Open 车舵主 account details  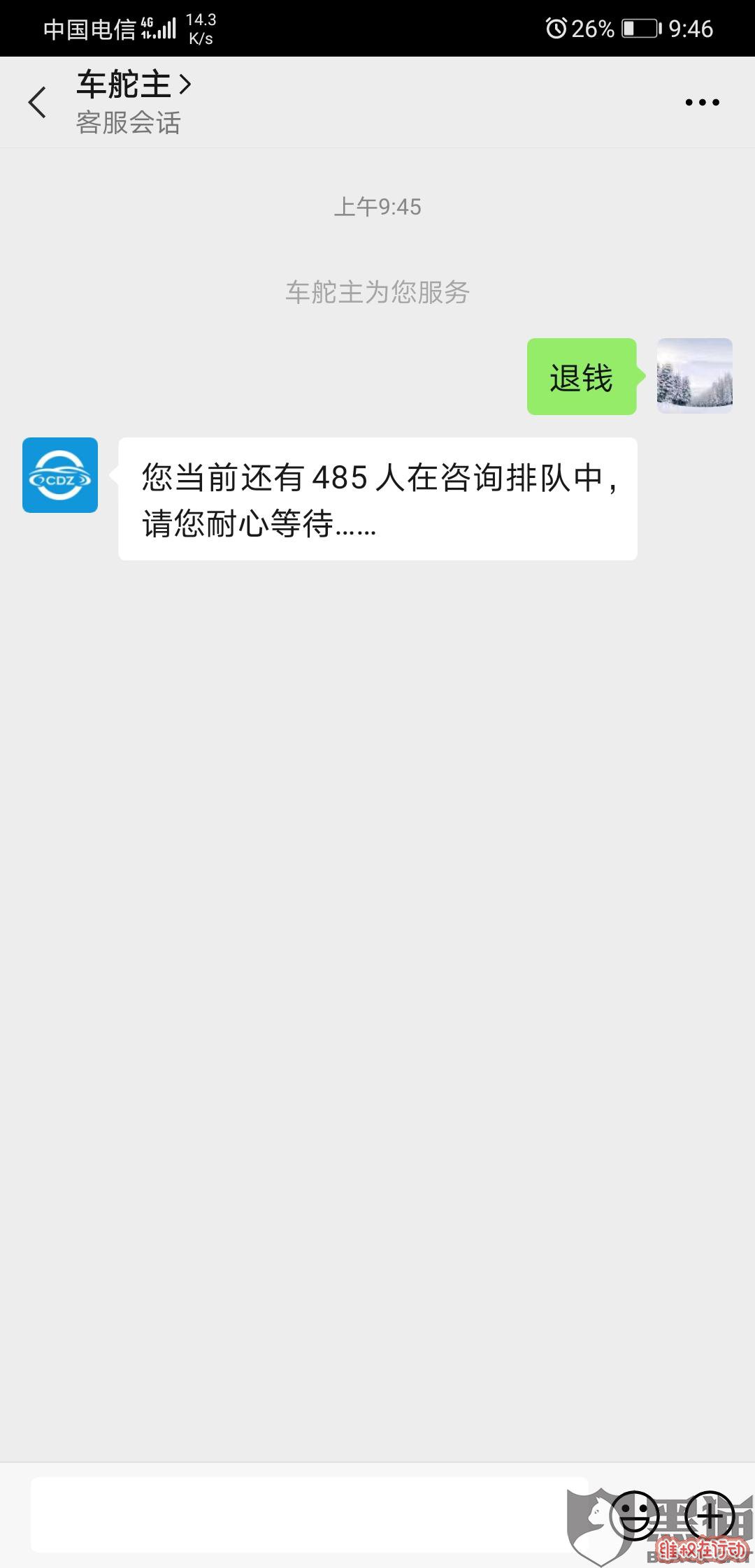[133, 85]
